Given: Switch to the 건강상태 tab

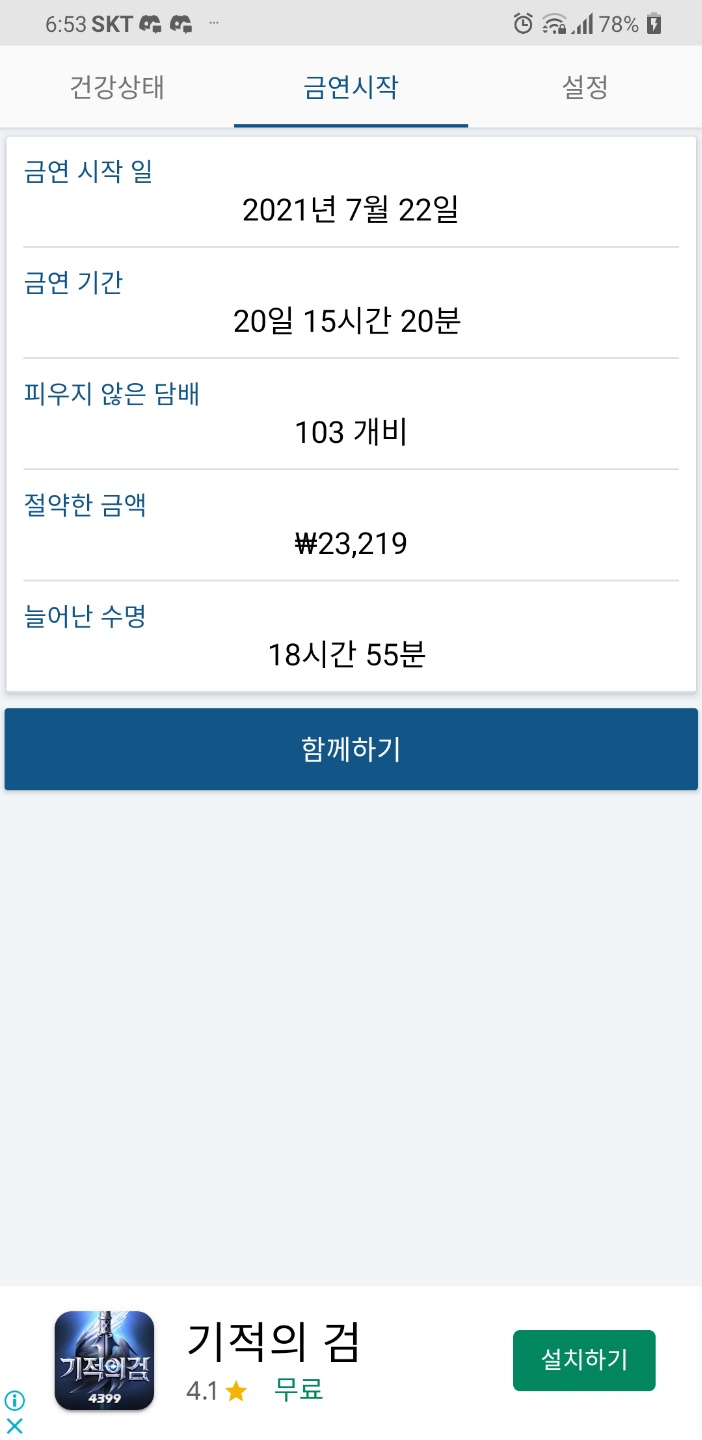Looking at the screenshot, I should pos(117,87).
